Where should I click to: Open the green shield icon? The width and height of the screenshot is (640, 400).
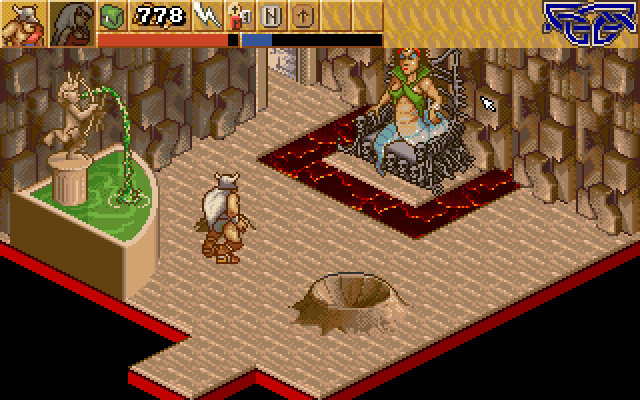(111, 15)
